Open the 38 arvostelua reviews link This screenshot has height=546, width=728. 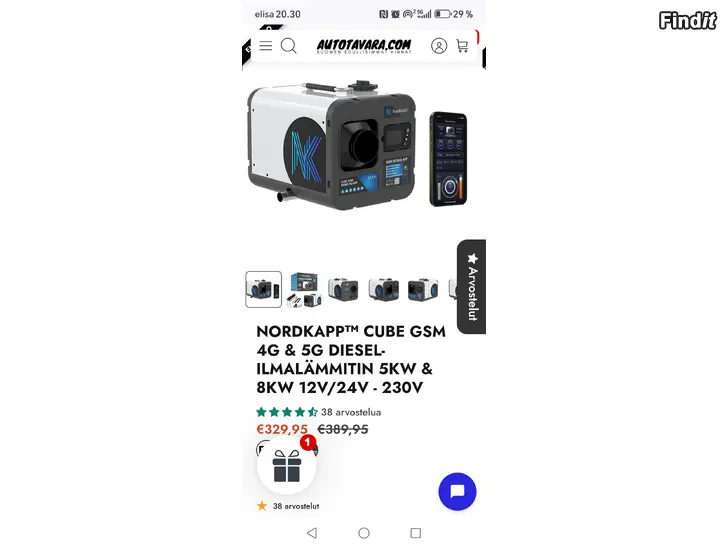(x=350, y=412)
